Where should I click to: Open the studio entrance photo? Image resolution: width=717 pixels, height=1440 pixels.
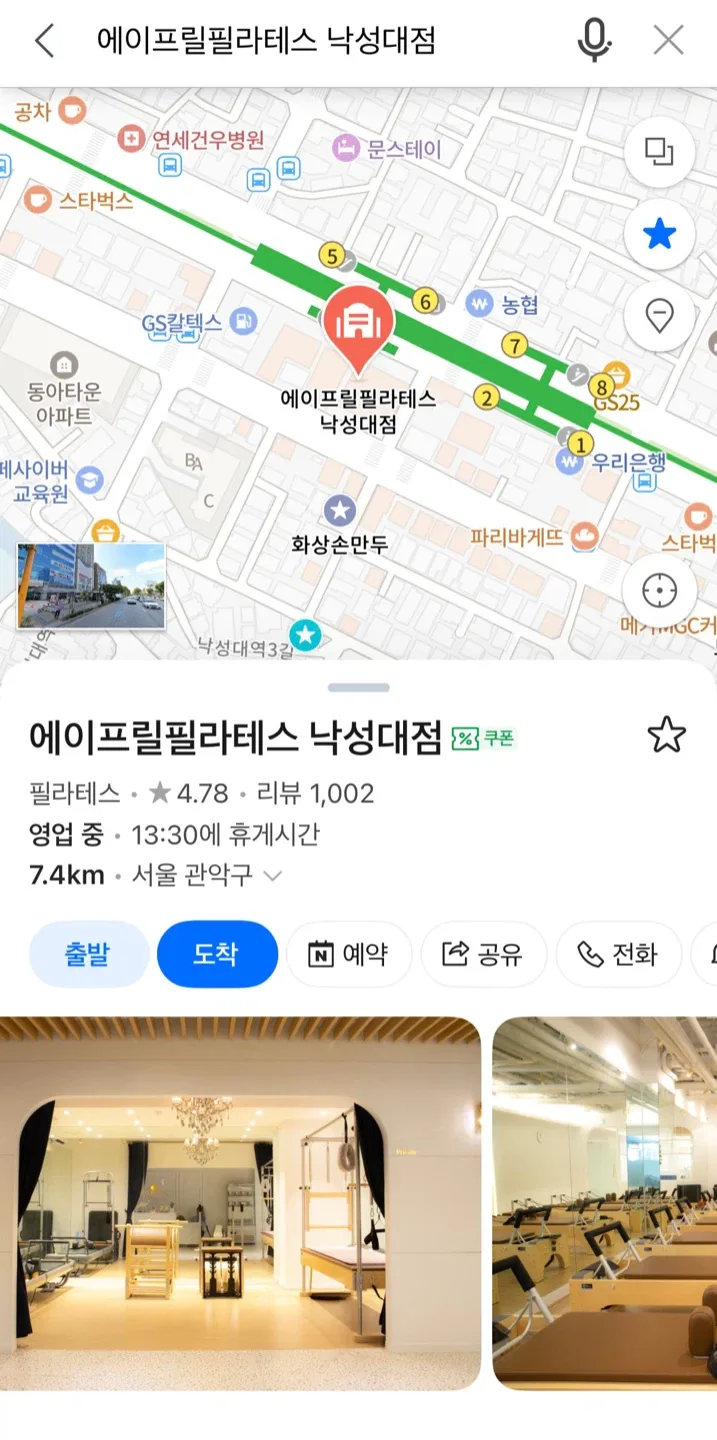(240, 1203)
